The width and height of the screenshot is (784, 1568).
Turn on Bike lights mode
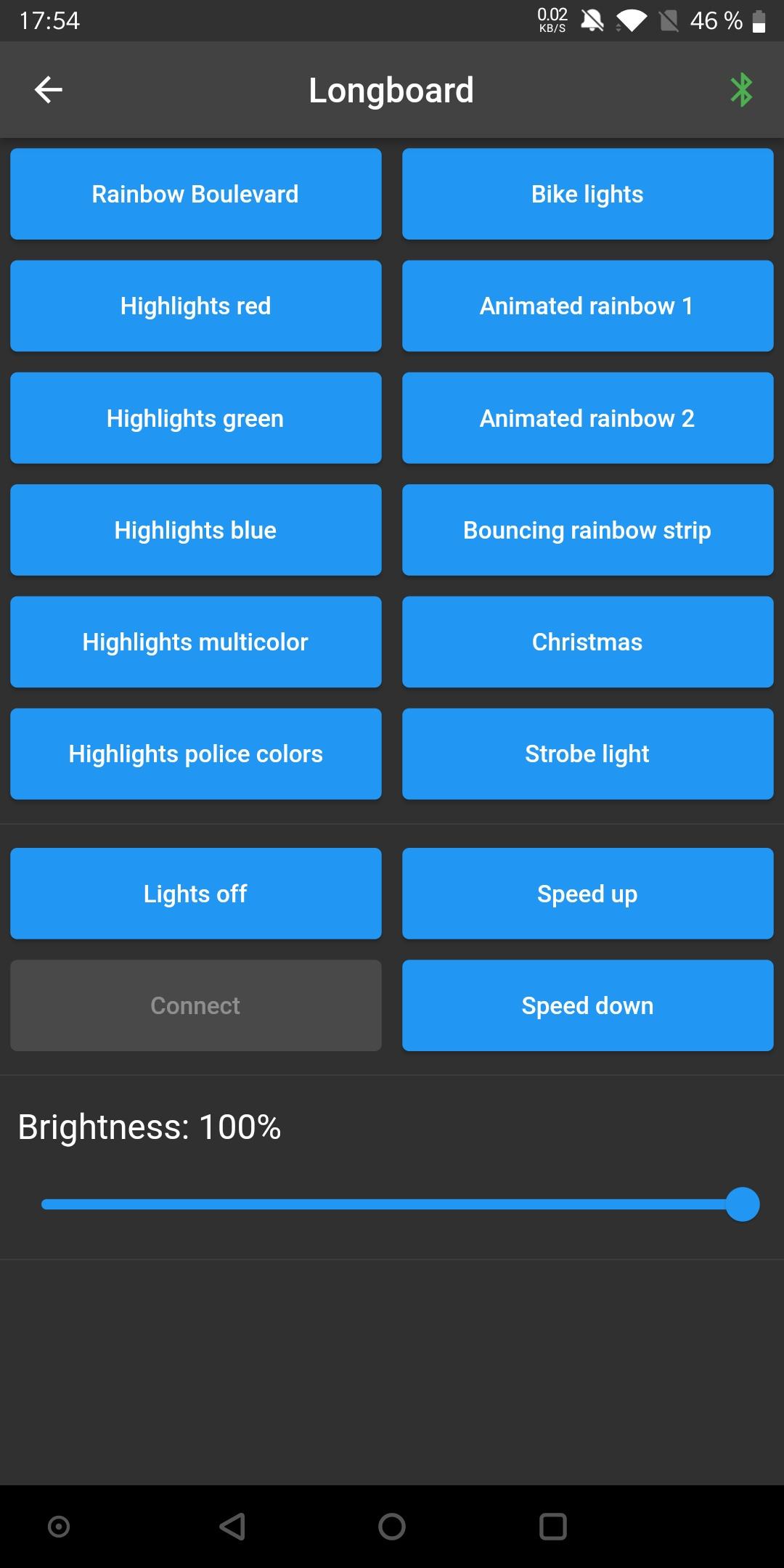tap(587, 193)
